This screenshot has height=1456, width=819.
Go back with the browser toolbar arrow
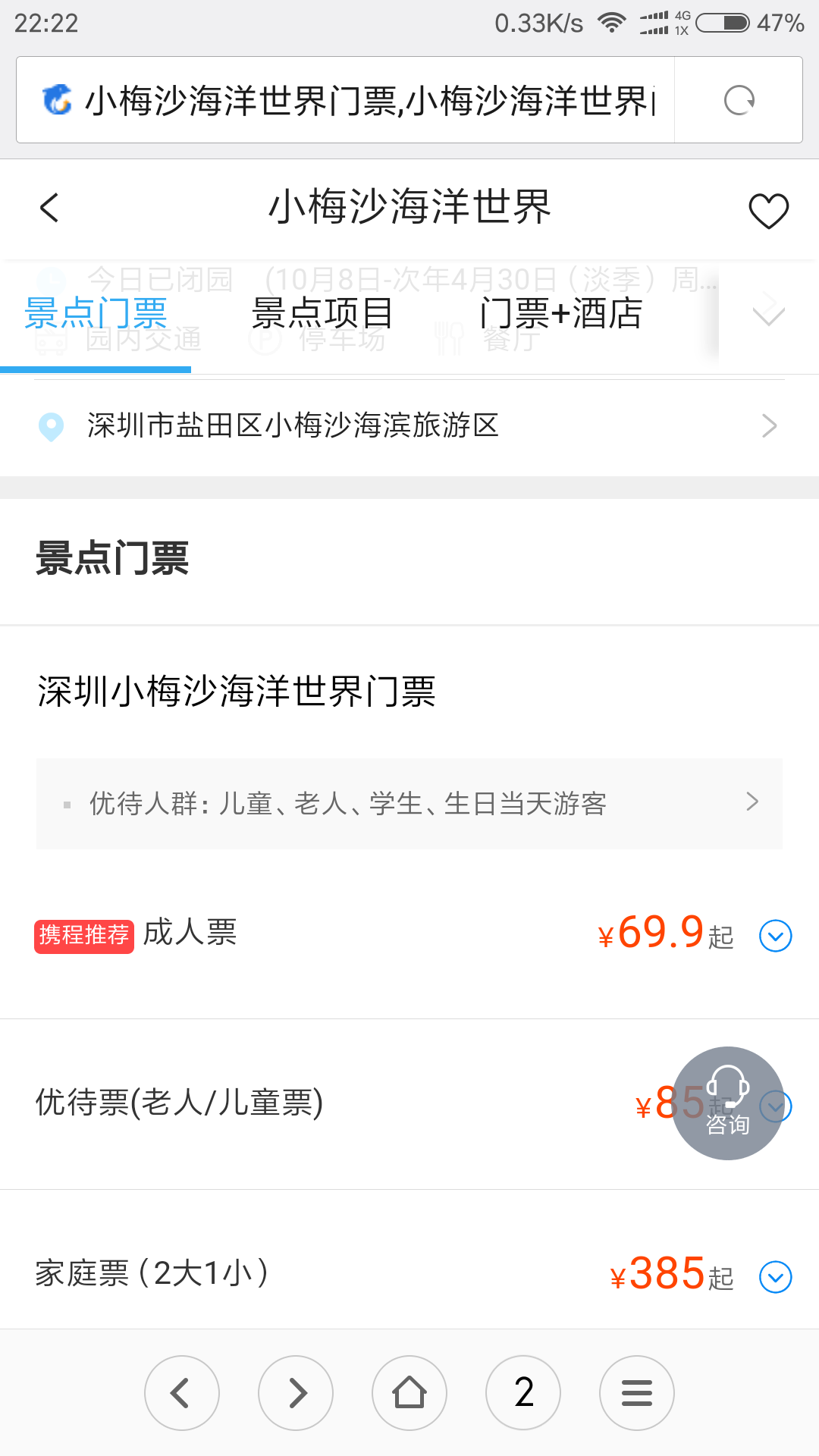point(182,1393)
